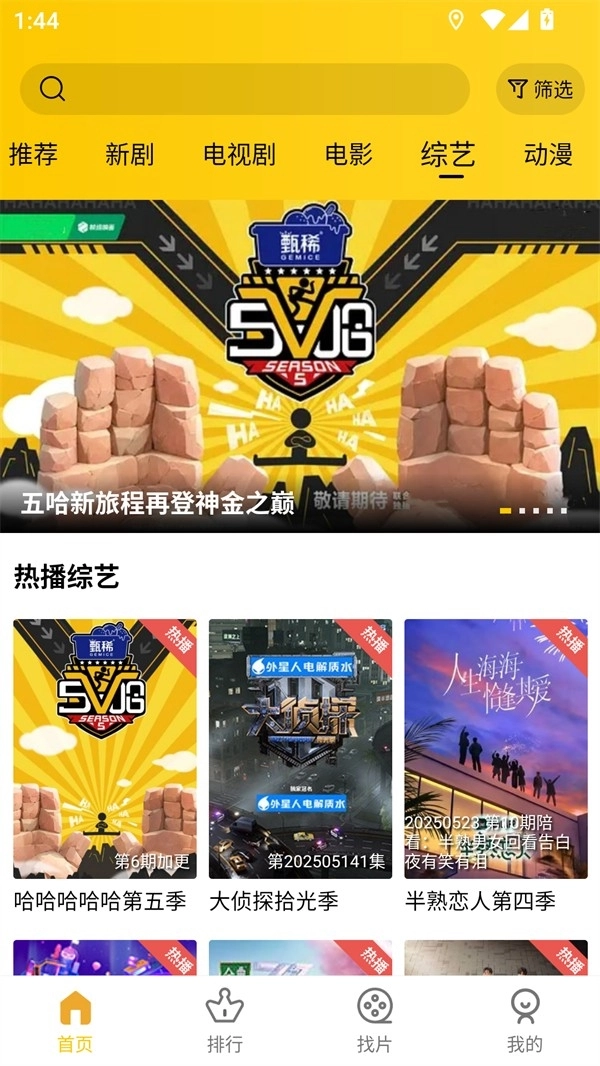
Task: Select the 电视剧 tab
Action: [x=239, y=154]
